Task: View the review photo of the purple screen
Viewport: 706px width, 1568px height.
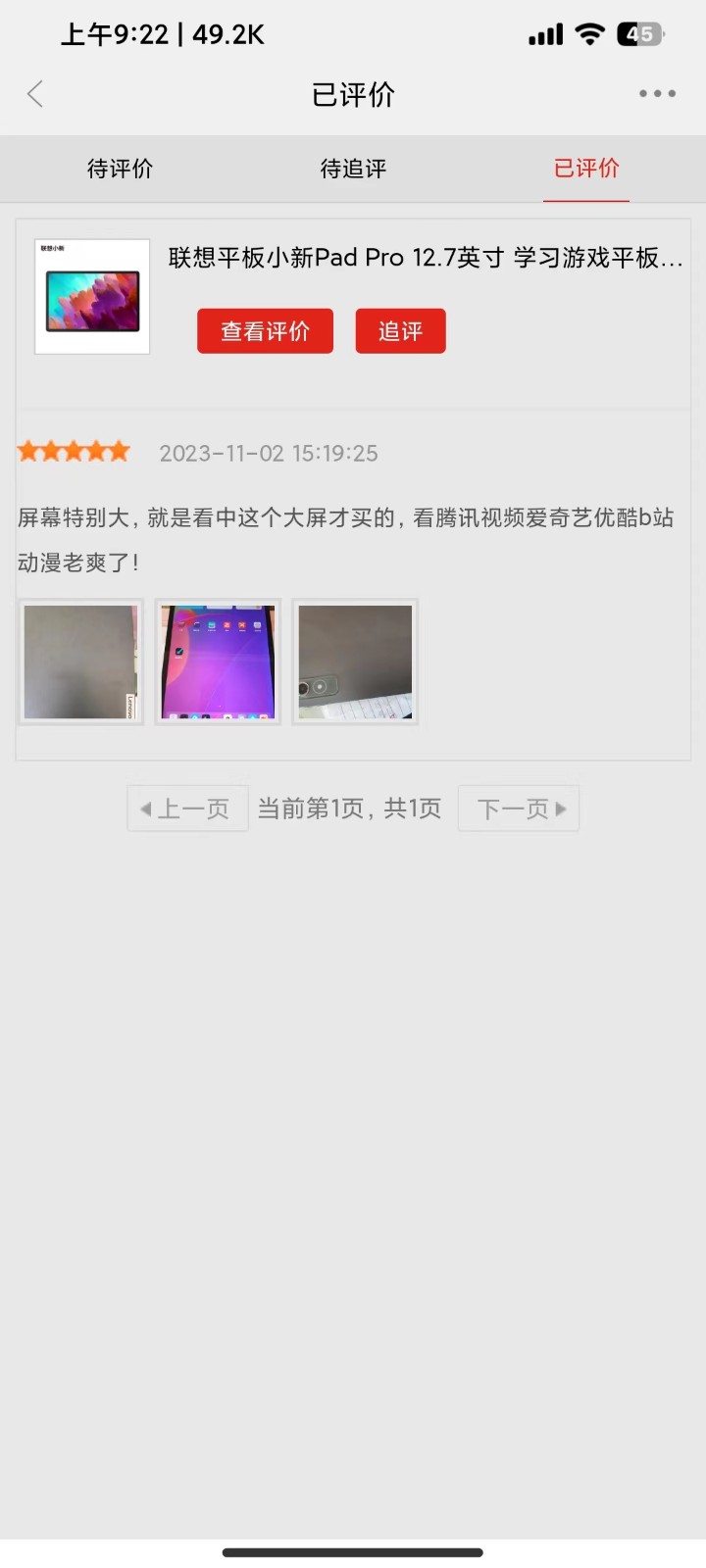Action: [218, 662]
